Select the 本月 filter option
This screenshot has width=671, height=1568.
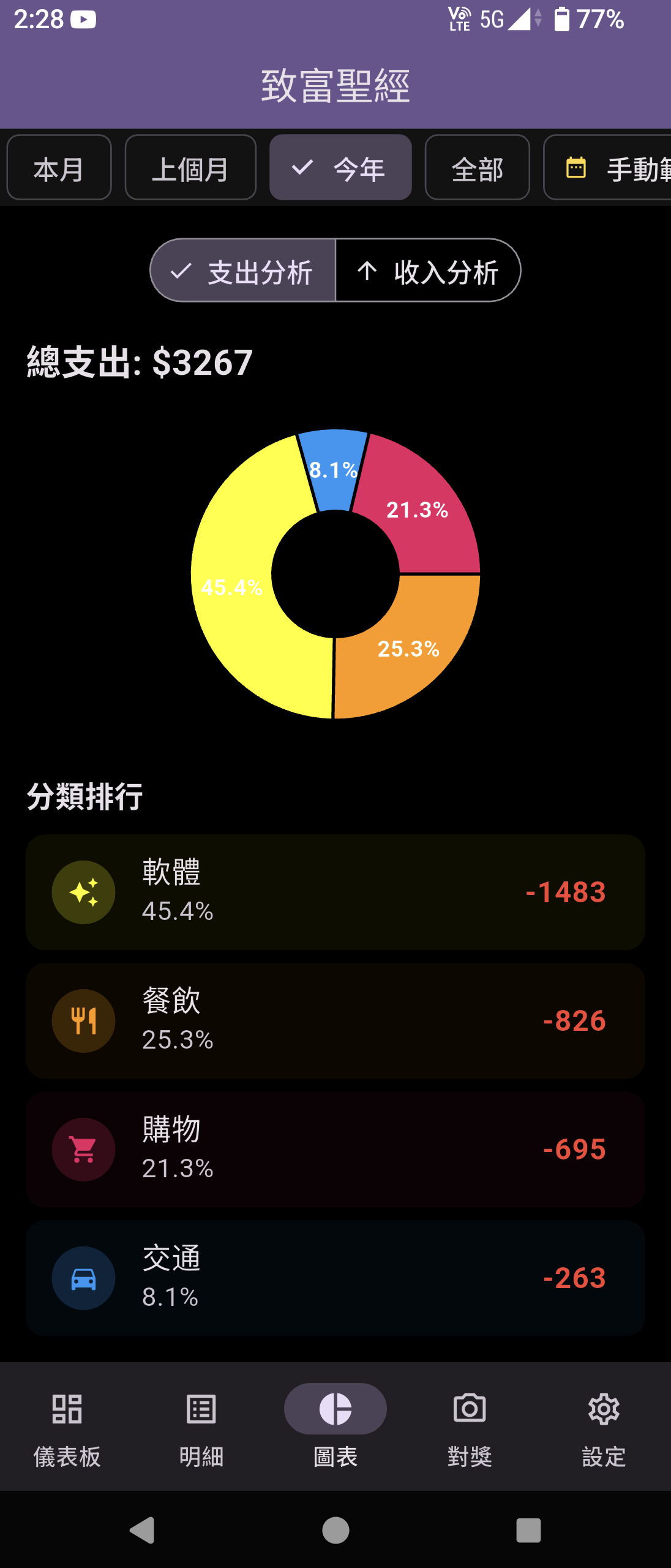click(58, 168)
